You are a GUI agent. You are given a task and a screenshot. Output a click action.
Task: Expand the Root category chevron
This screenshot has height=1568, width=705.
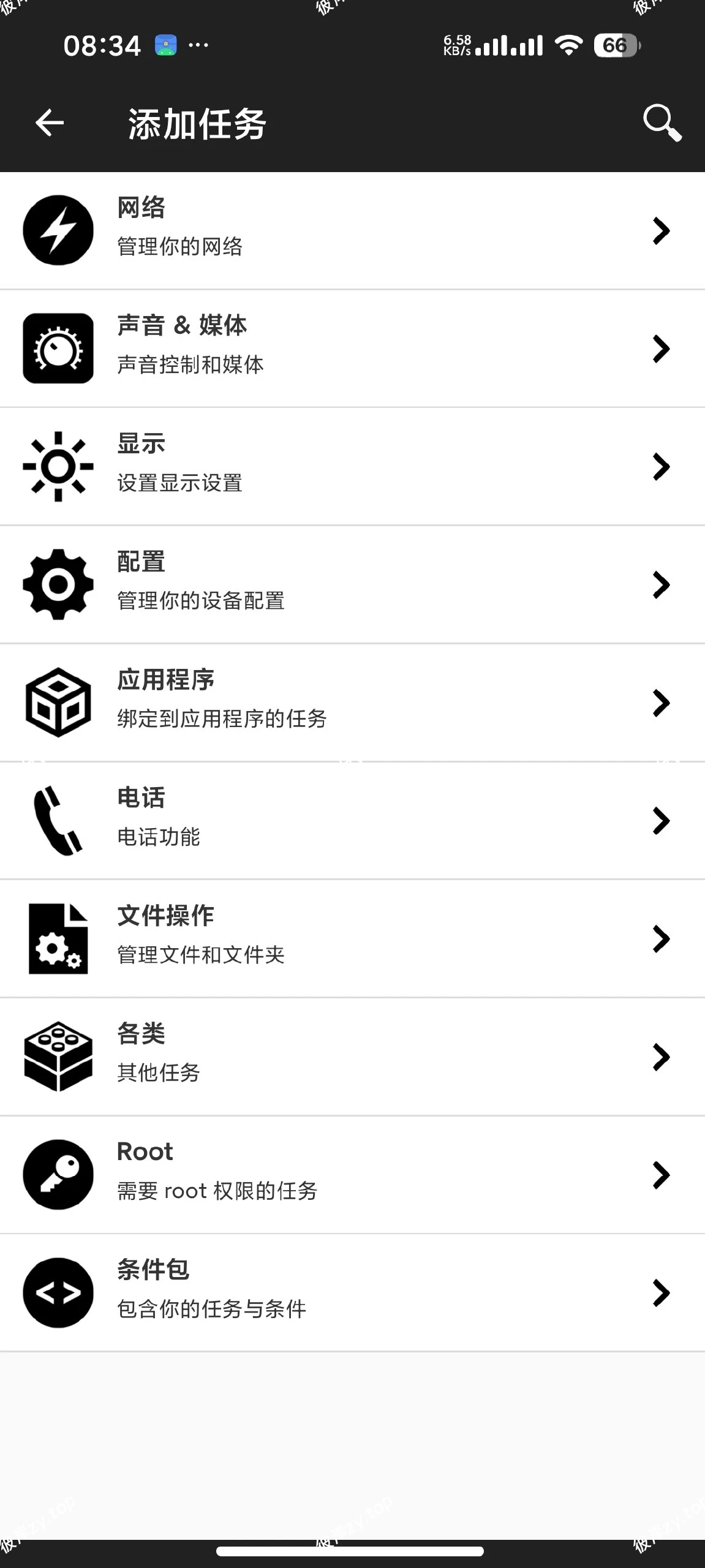click(x=661, y=1175)
